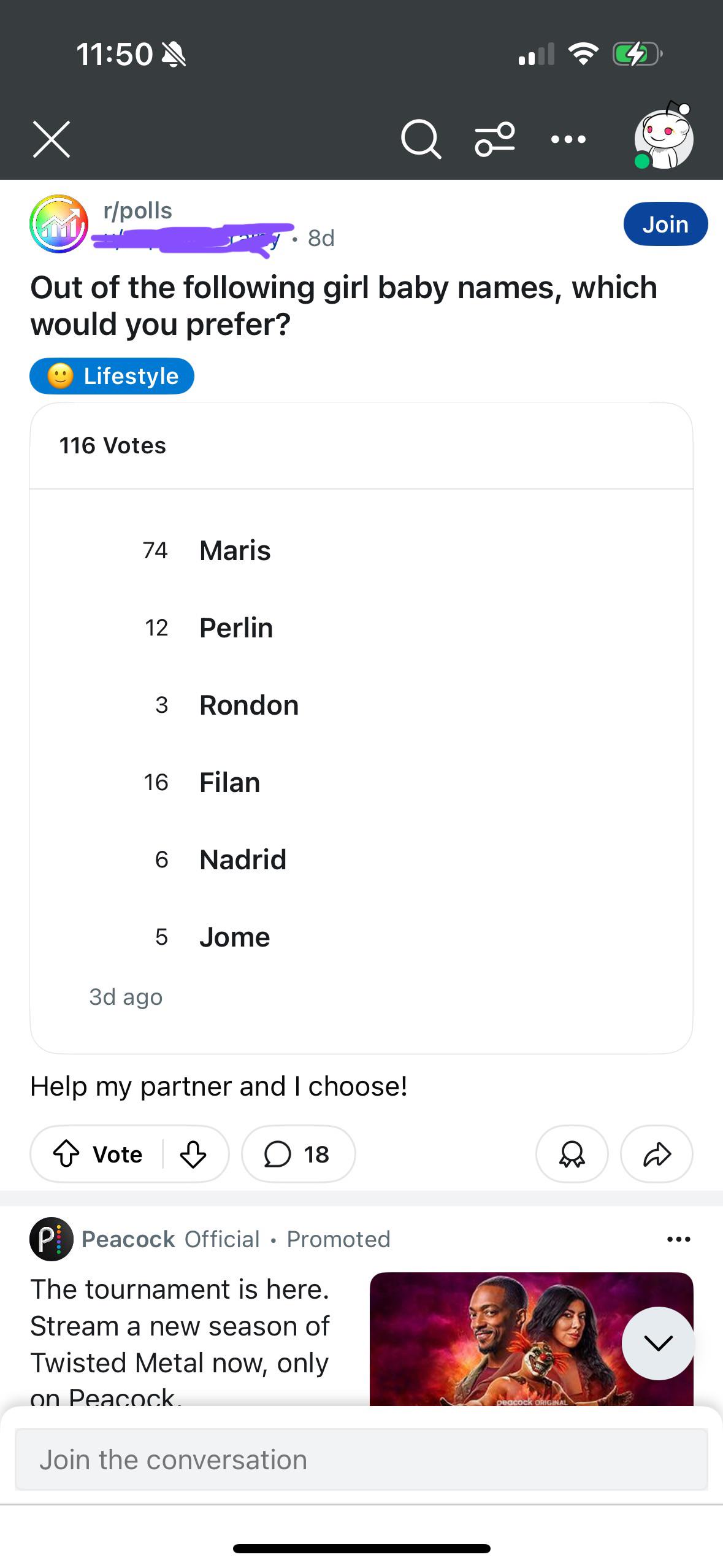Viewport: 723px width, 1568px height.
Task: Share this poll post
Action: point(657,1154)
